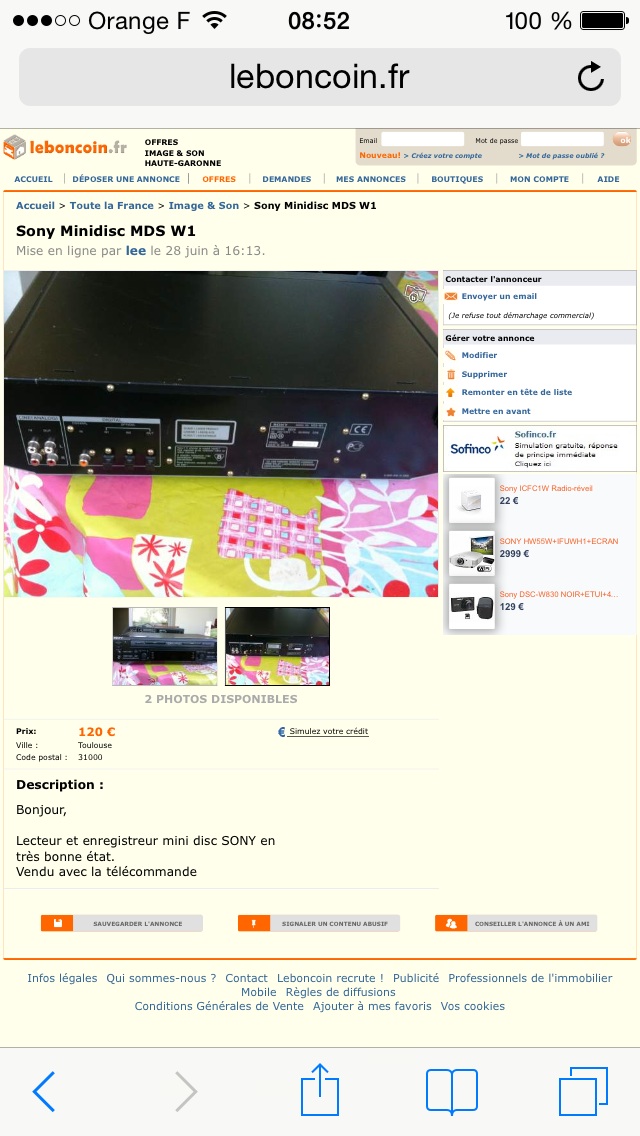Delete the ad with Supprimer

coord(484,375)
